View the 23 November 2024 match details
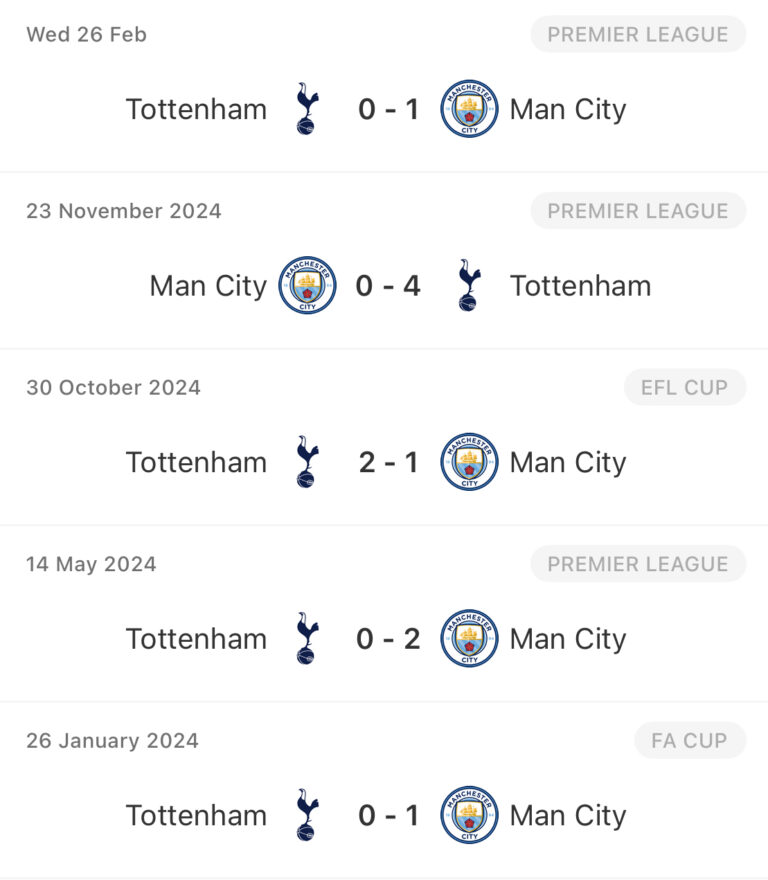 (388, 286)
